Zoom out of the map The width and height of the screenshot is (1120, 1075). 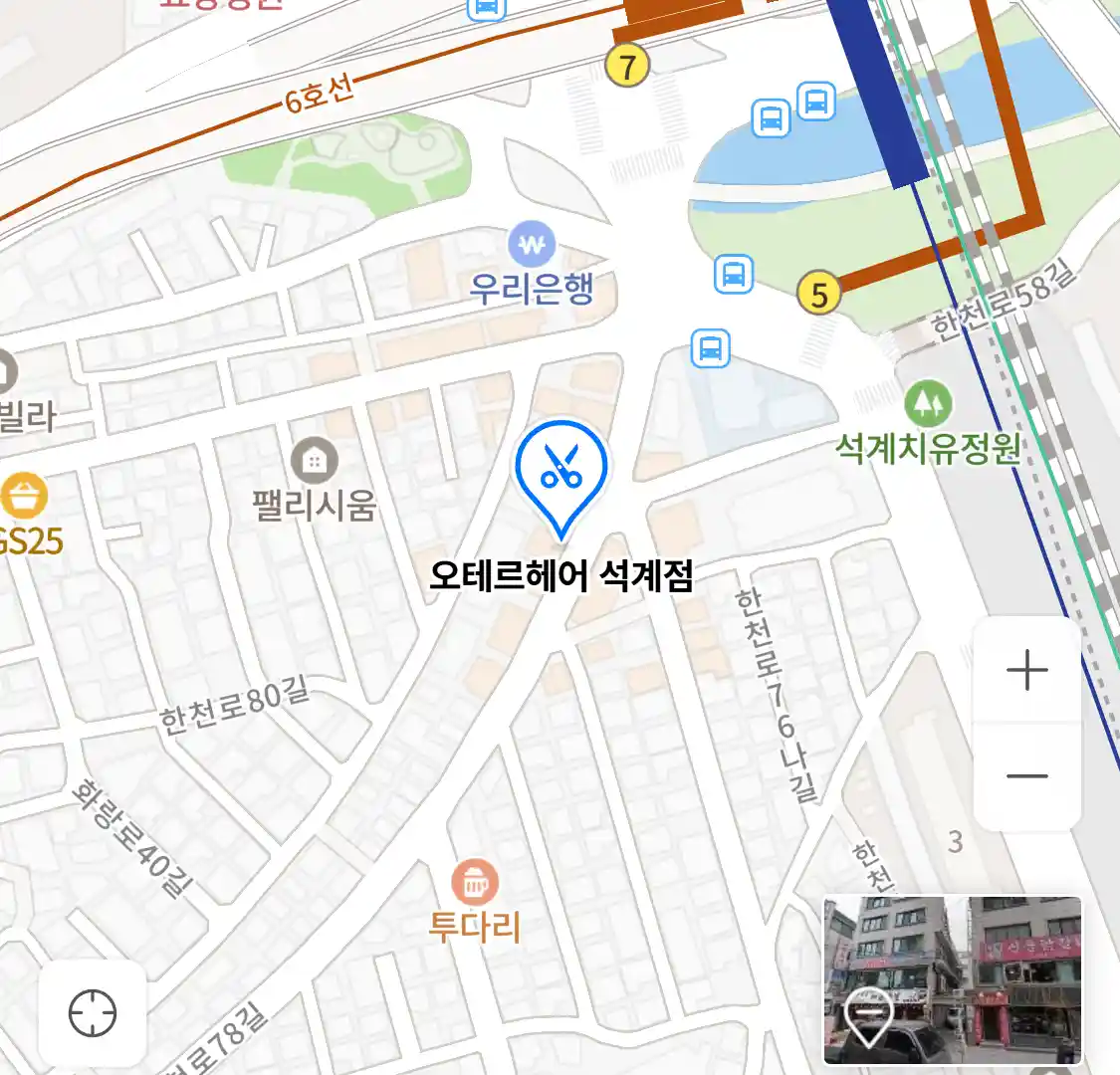pyautogui.click(x=1026, y=776)
